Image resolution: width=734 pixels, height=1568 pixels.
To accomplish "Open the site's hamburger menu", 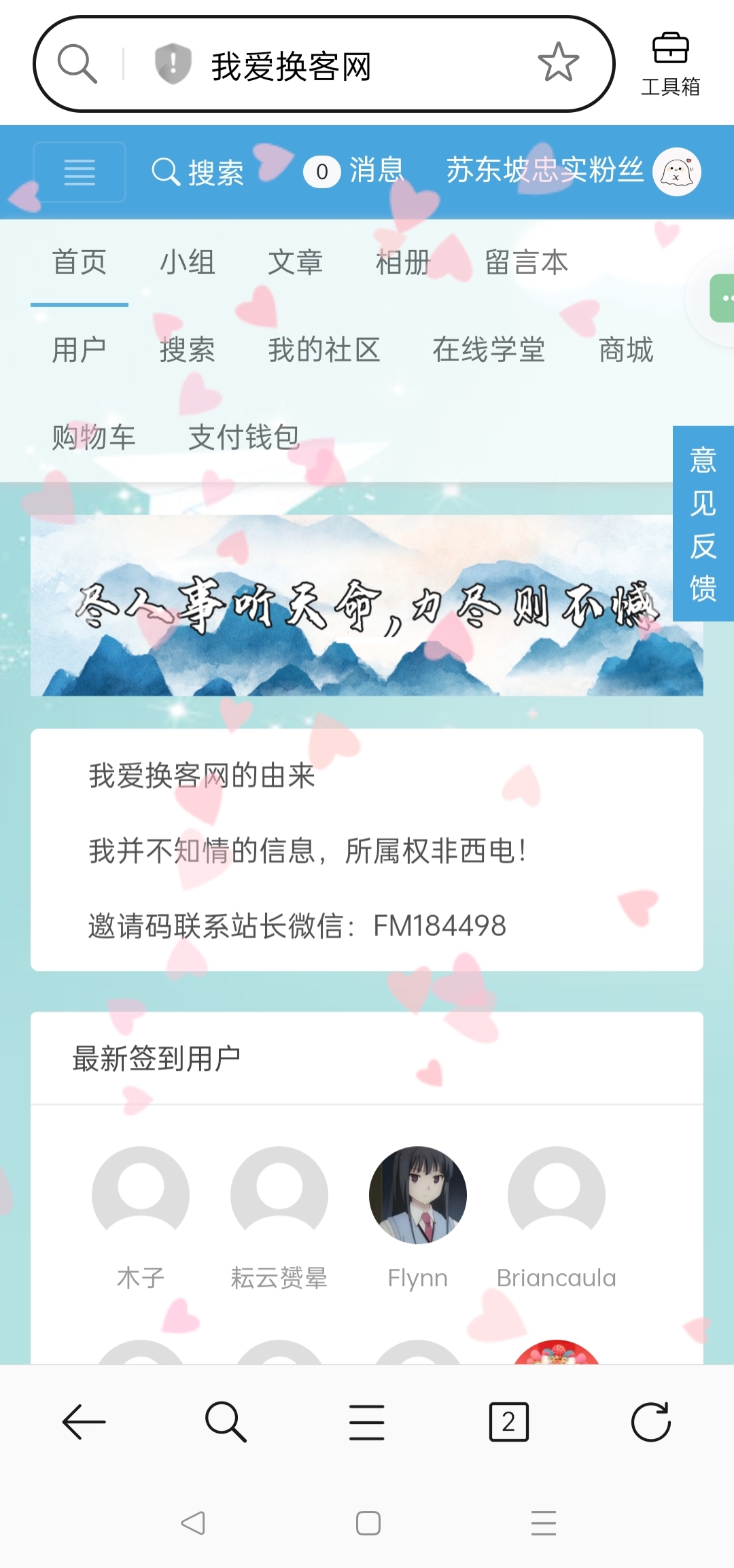I will click(x=80, y=172).
